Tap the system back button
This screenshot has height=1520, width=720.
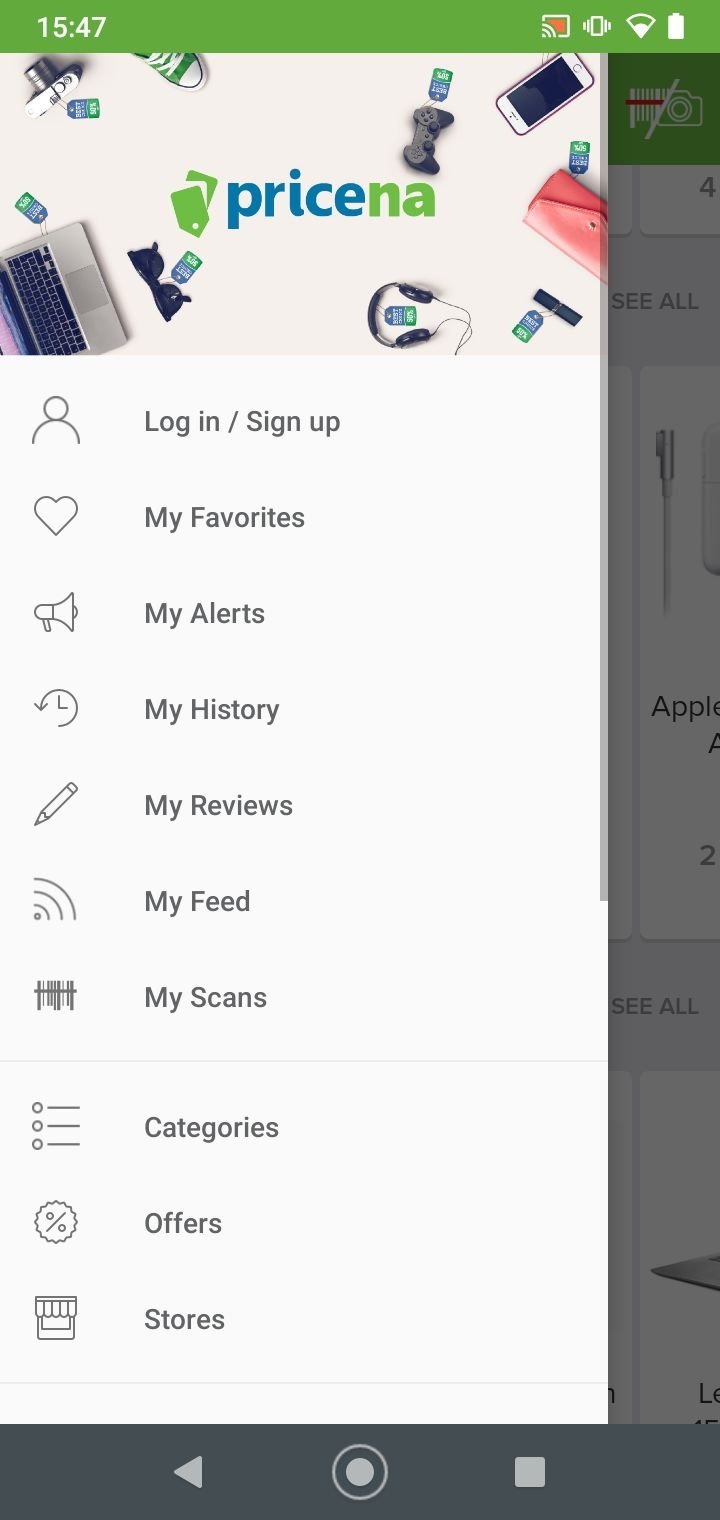click(x=188, y=1472)
